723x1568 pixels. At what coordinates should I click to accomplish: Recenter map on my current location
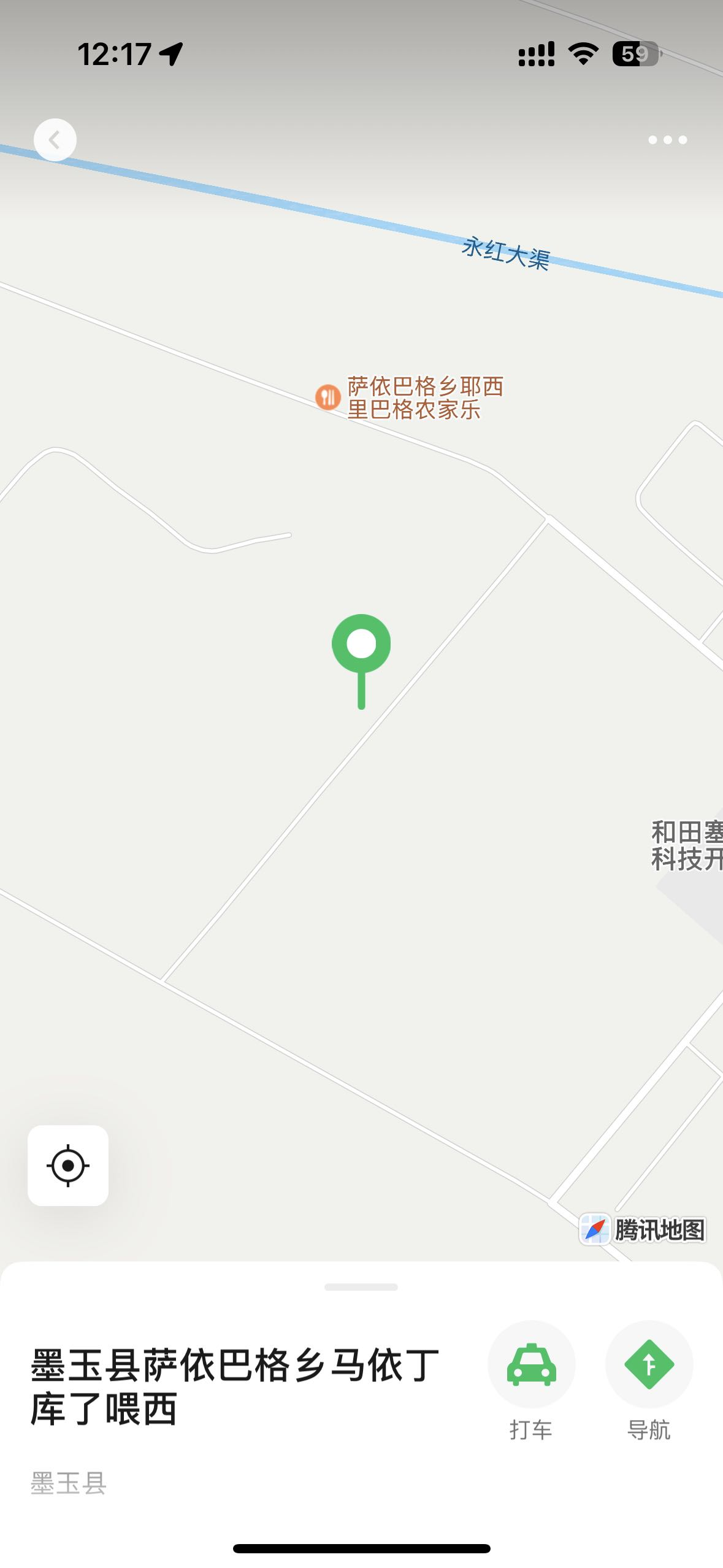[68, 1165]
